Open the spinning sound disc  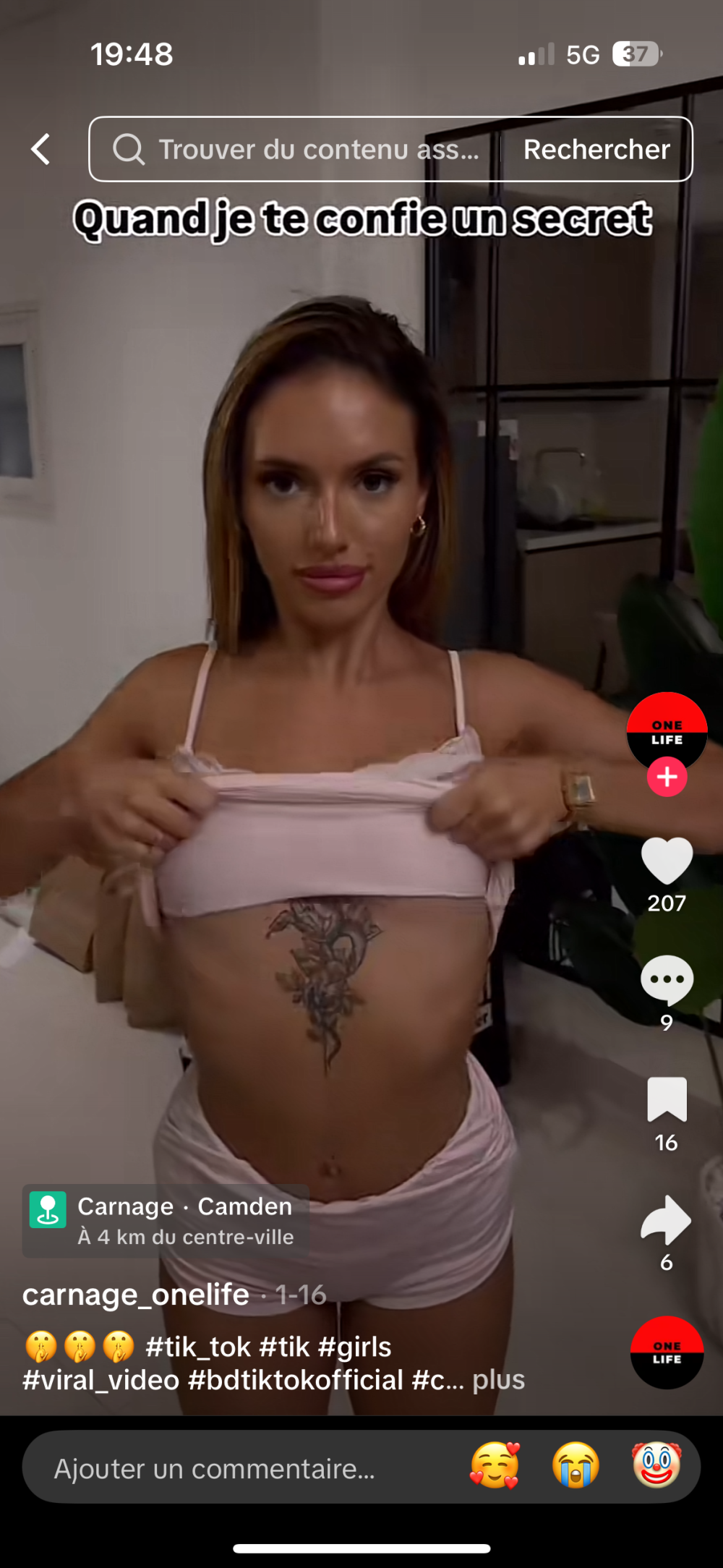667,1352
